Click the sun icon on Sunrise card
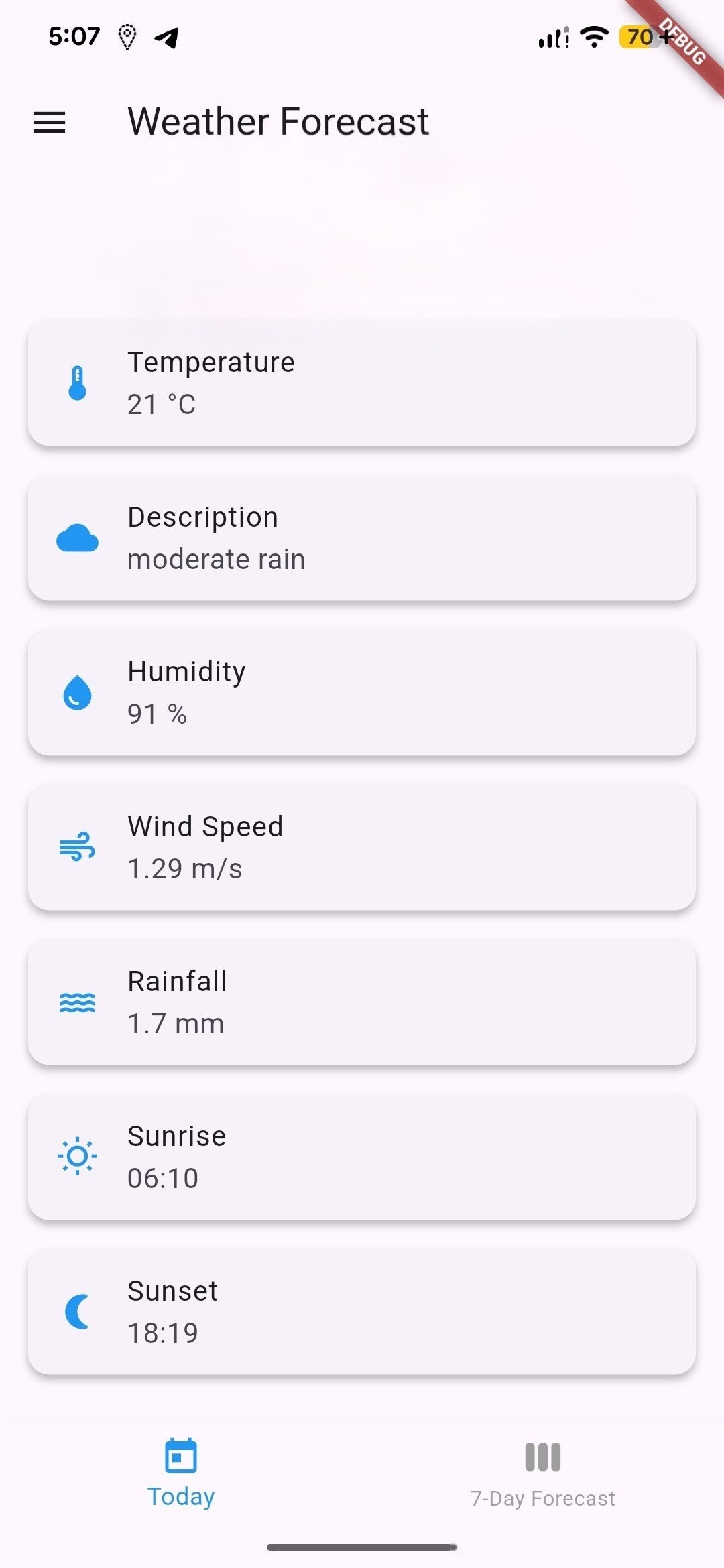This screenshot has width=724, height=1568. pos(77,1156)
